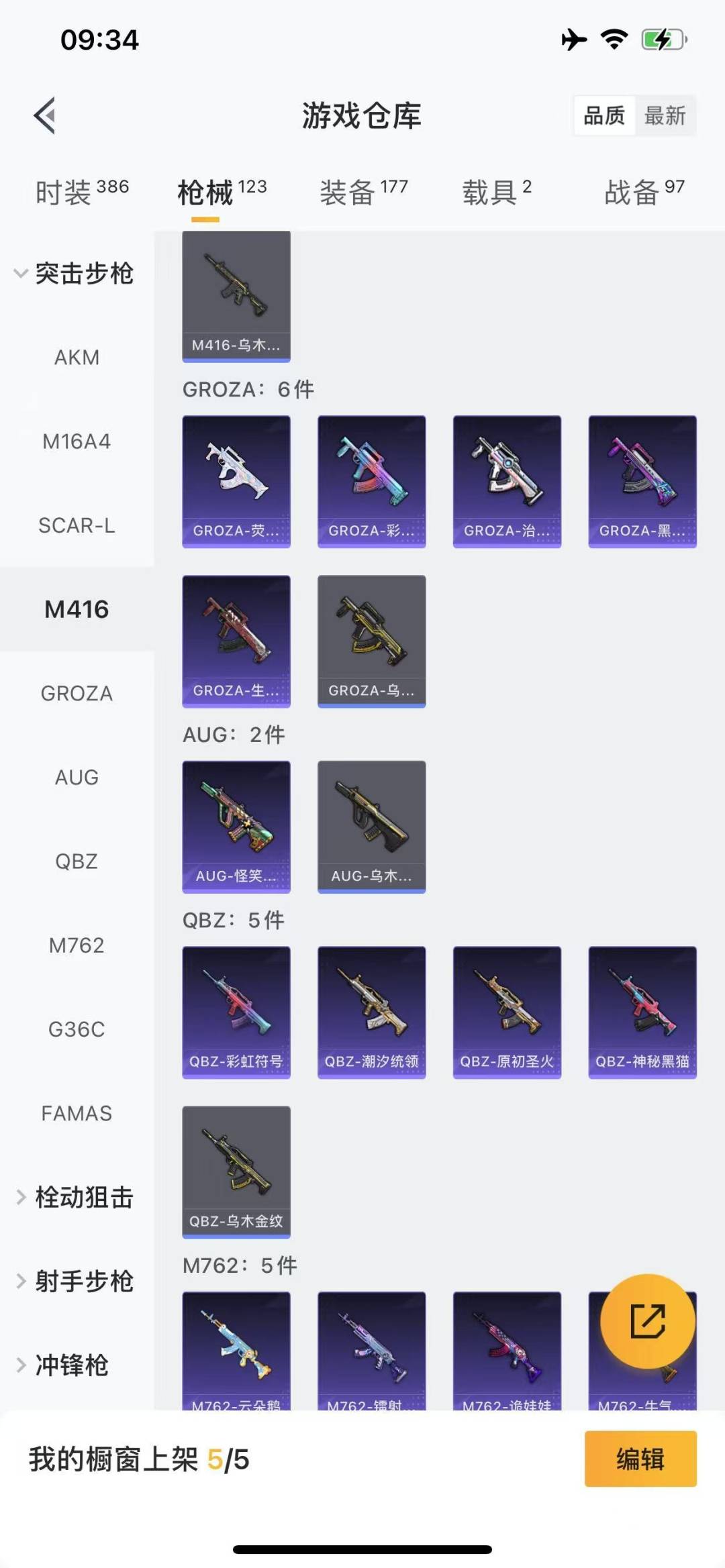Tap the 编辑 button
725x1568 pixels.
(640, 1459)
